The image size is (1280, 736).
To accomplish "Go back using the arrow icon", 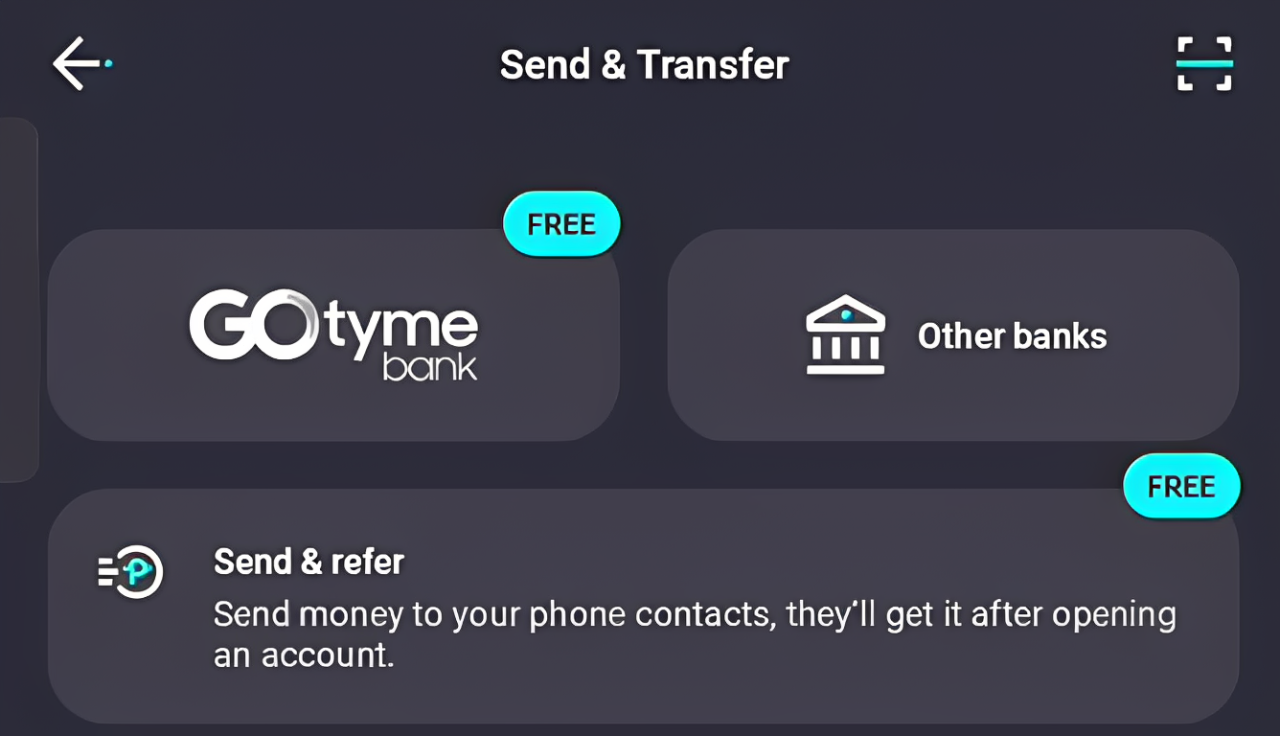I will click(x=80, y=64).
